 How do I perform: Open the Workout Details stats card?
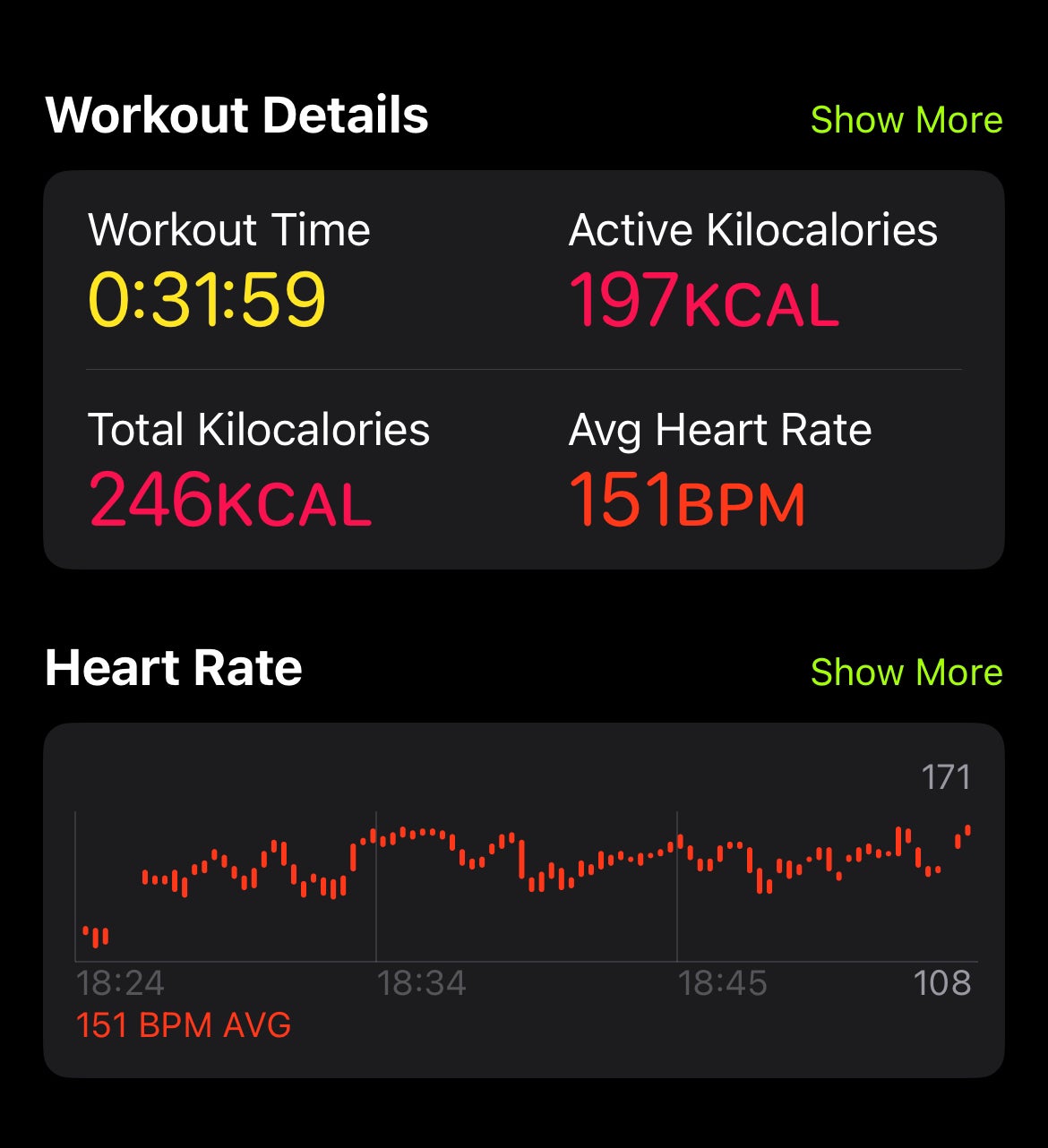[x=523, y=369]
